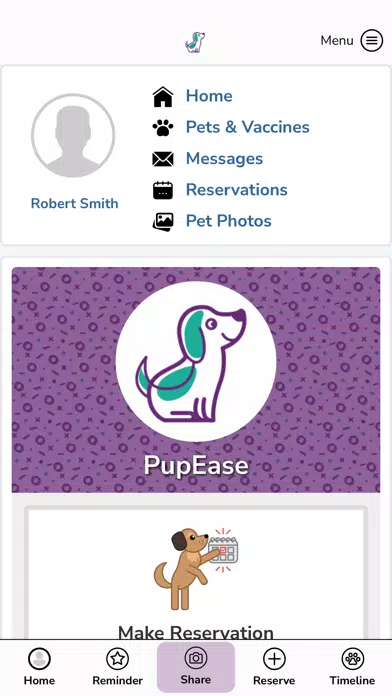This screenshot has height=696, width=392.
Task: Open the Make Reservation card
Action: (x=196, y=575)
